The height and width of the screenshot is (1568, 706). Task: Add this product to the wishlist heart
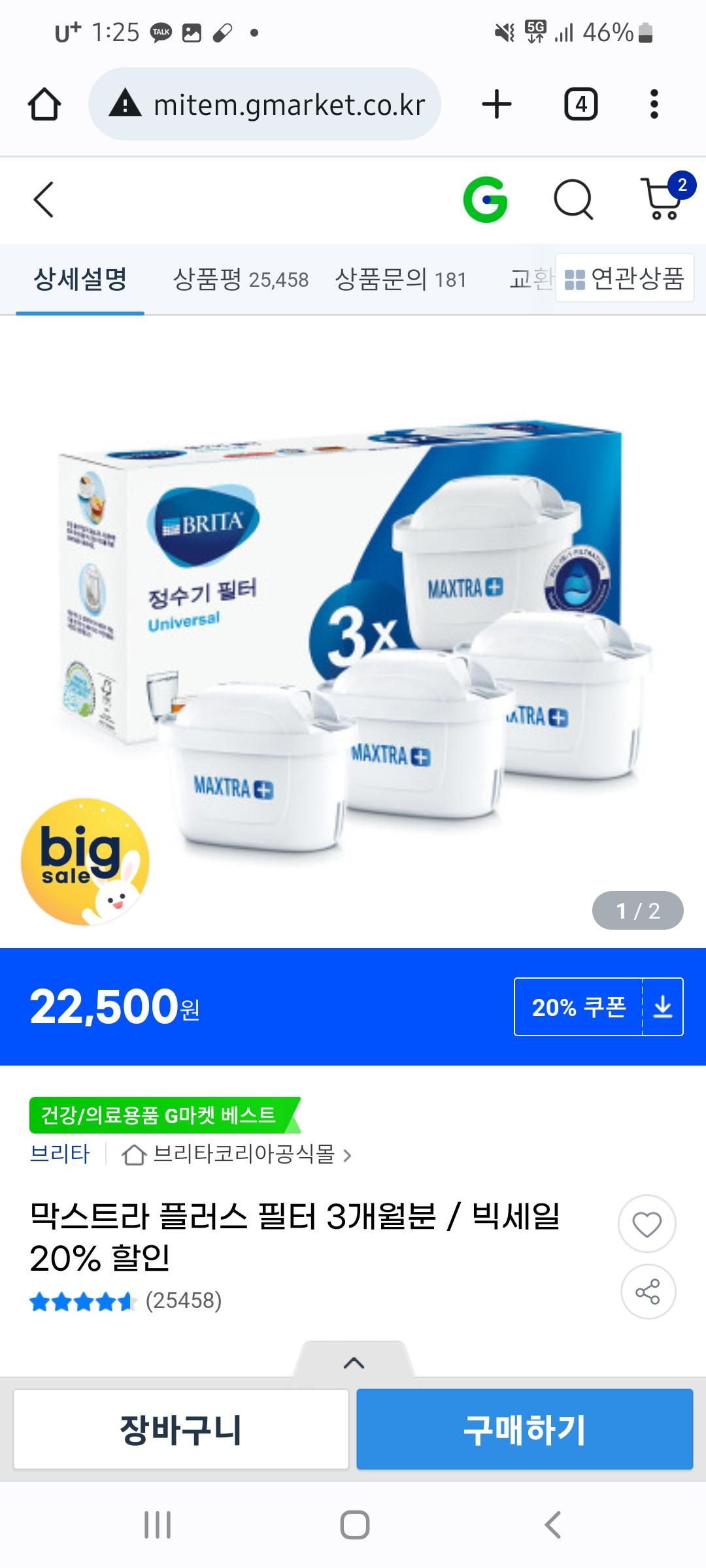pyautogui.click(x=647, y=1224)
